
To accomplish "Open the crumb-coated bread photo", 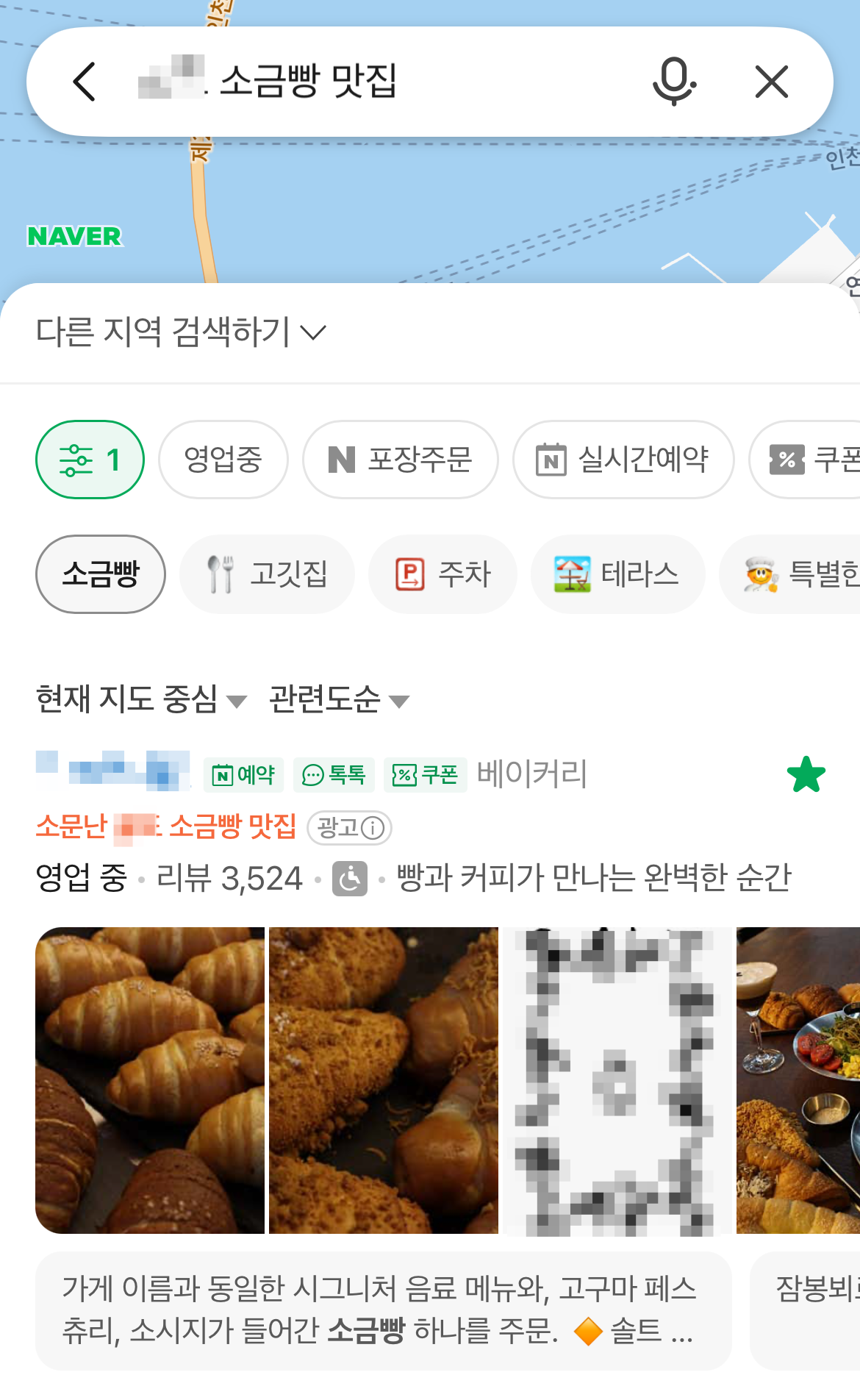I will pos(384,1080).
